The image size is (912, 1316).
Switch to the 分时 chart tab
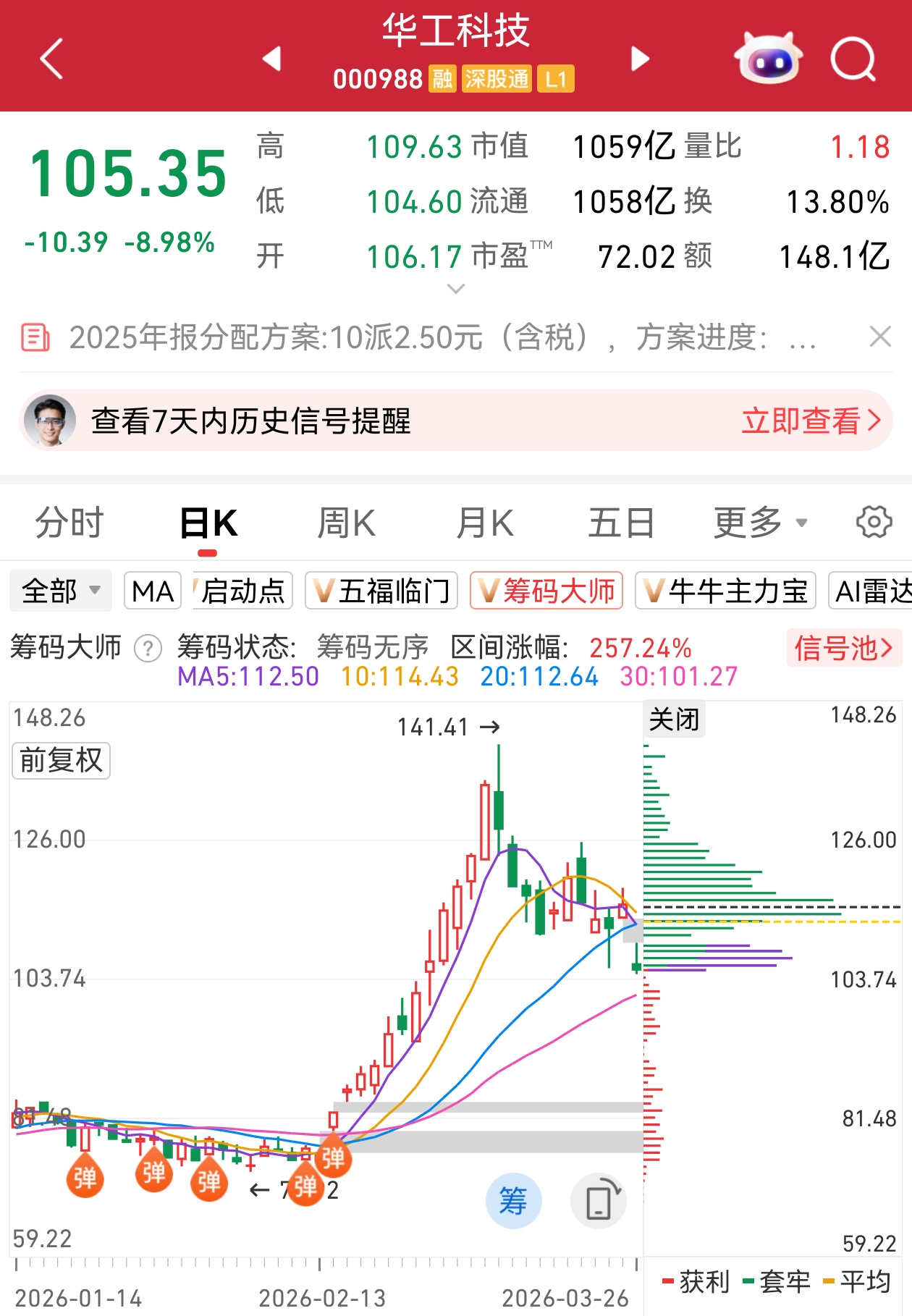pos(69,523)
